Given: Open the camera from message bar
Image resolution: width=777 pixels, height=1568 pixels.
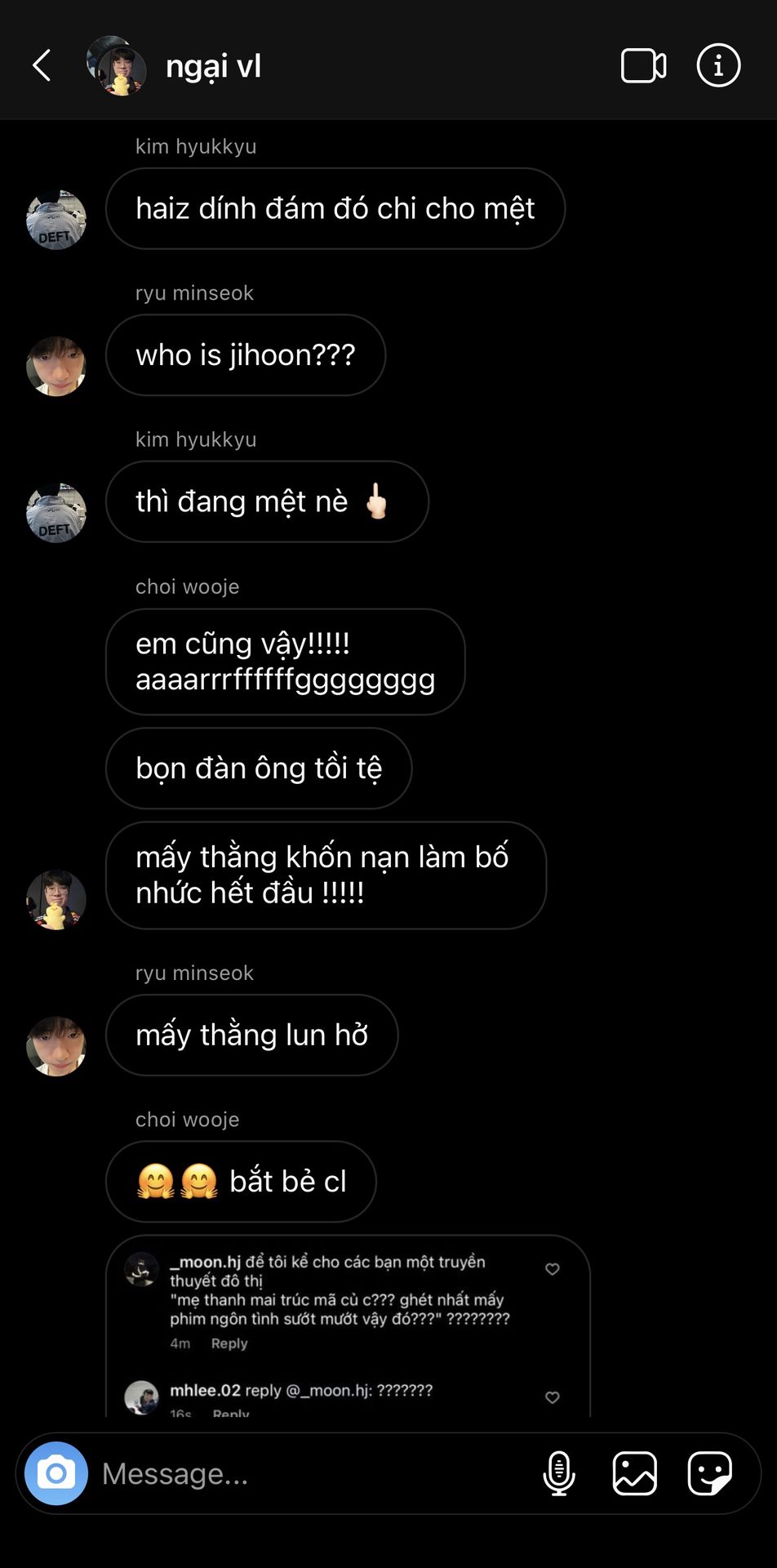Looking at the screenshot, I should point(56,1473).
